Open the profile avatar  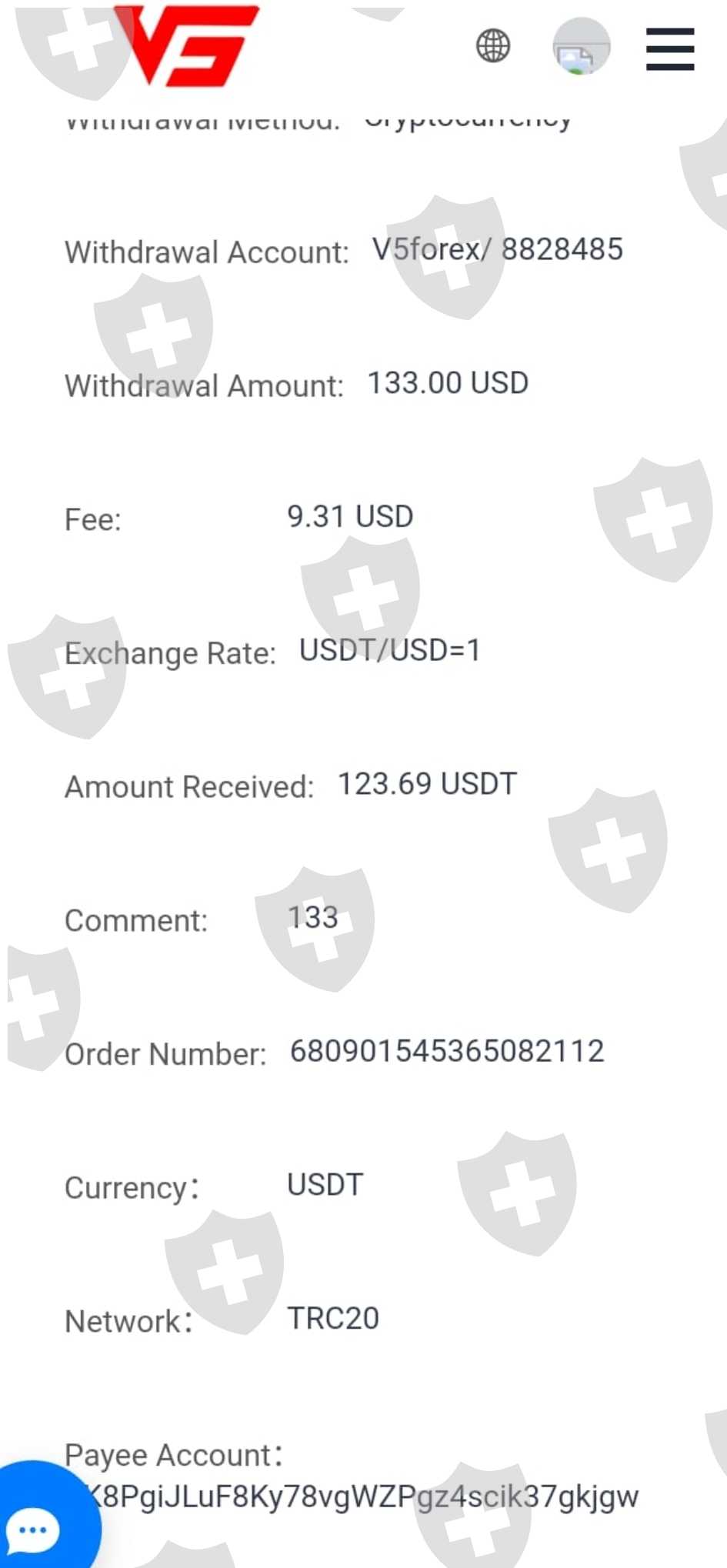point(582,47)
